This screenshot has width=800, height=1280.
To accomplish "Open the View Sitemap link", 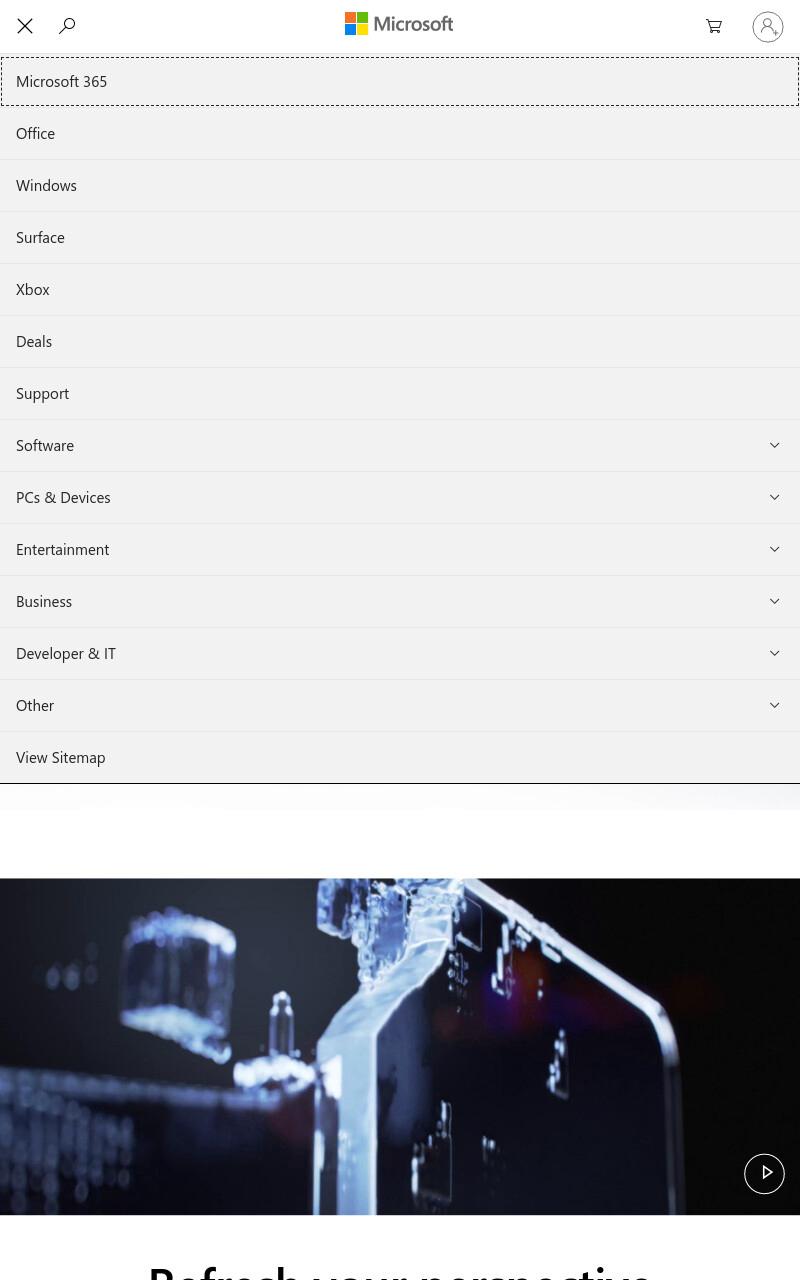I will tap(400, 757).
